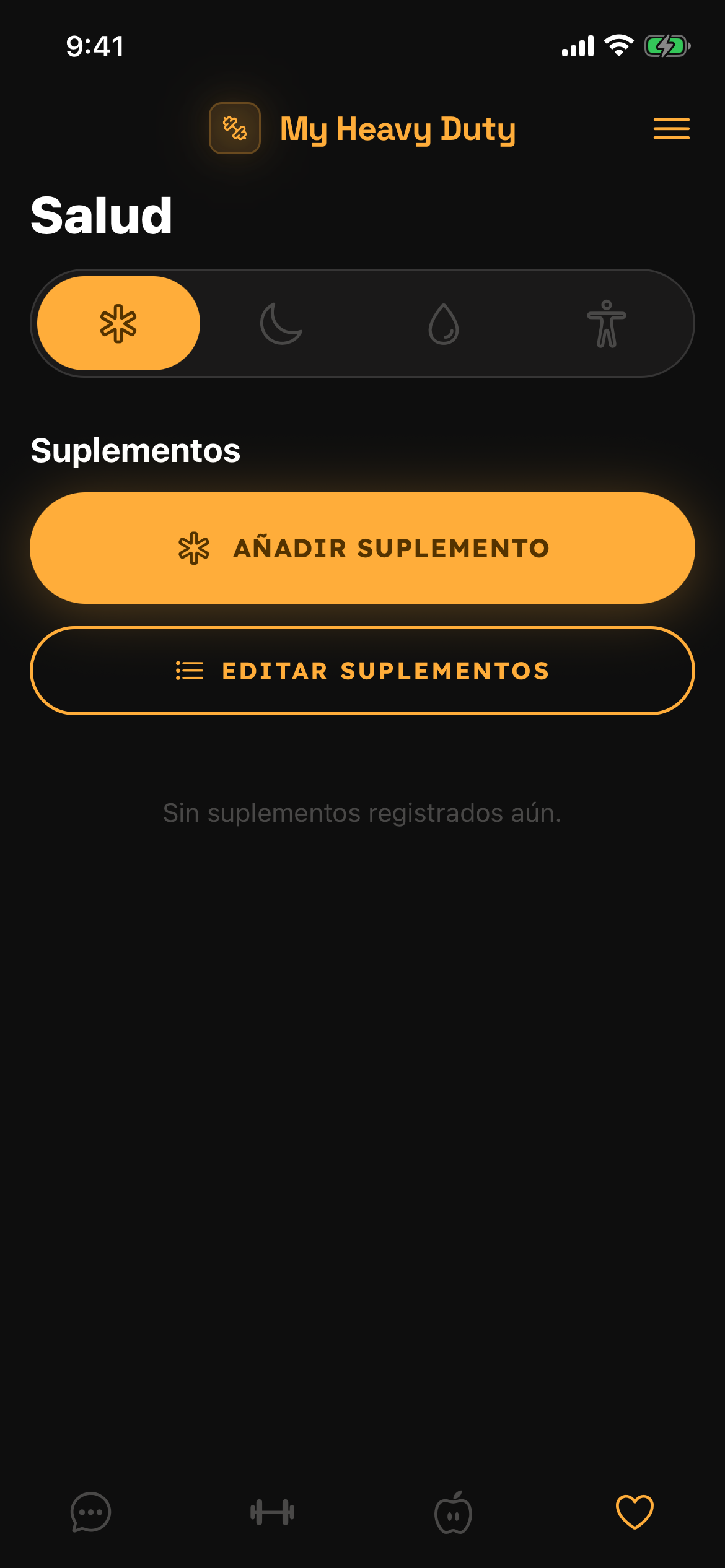Open the chat tab in bottom bar

click(x=90, y=1512)
